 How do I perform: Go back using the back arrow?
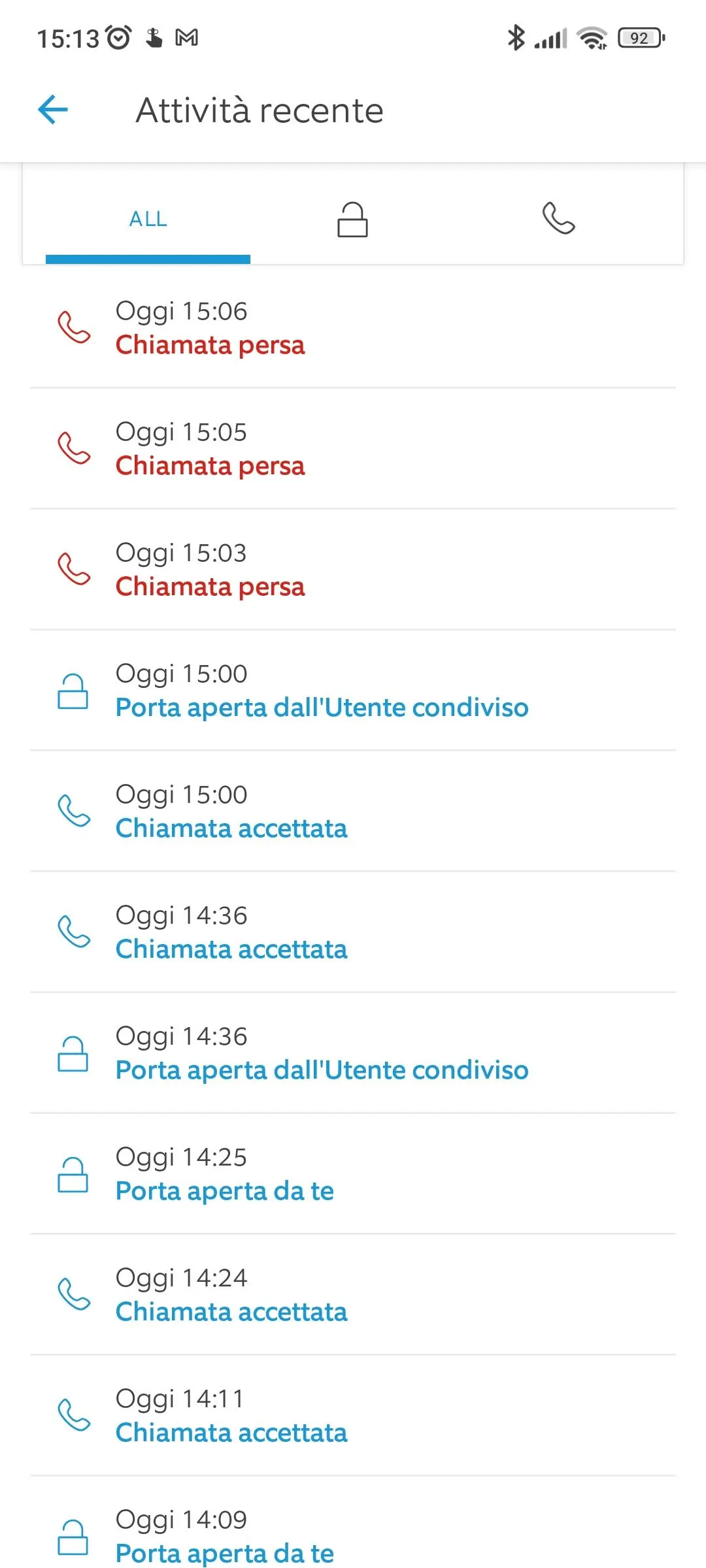[x=53, y=110]
